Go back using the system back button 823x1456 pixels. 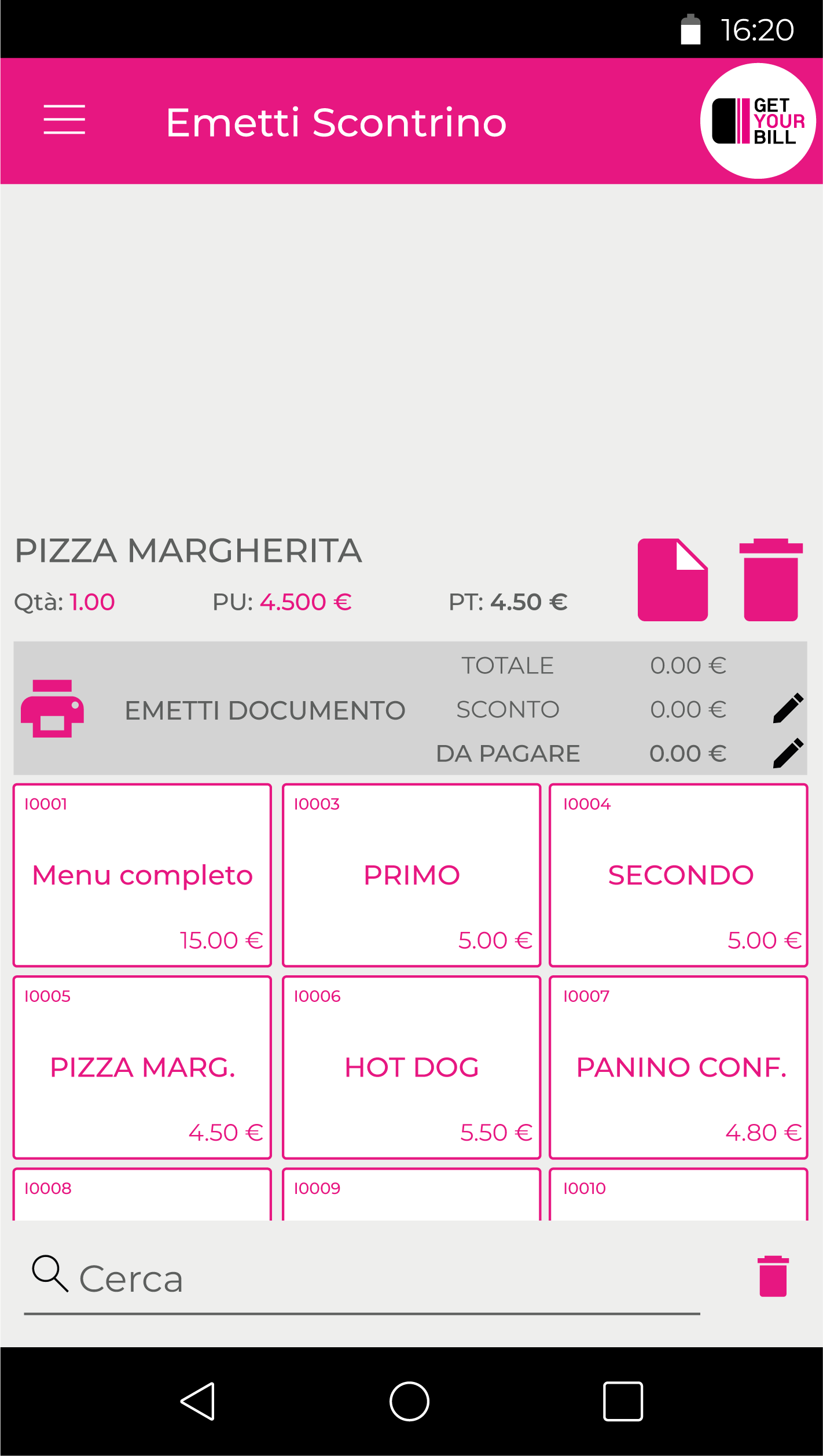(x=198, y=1401)
